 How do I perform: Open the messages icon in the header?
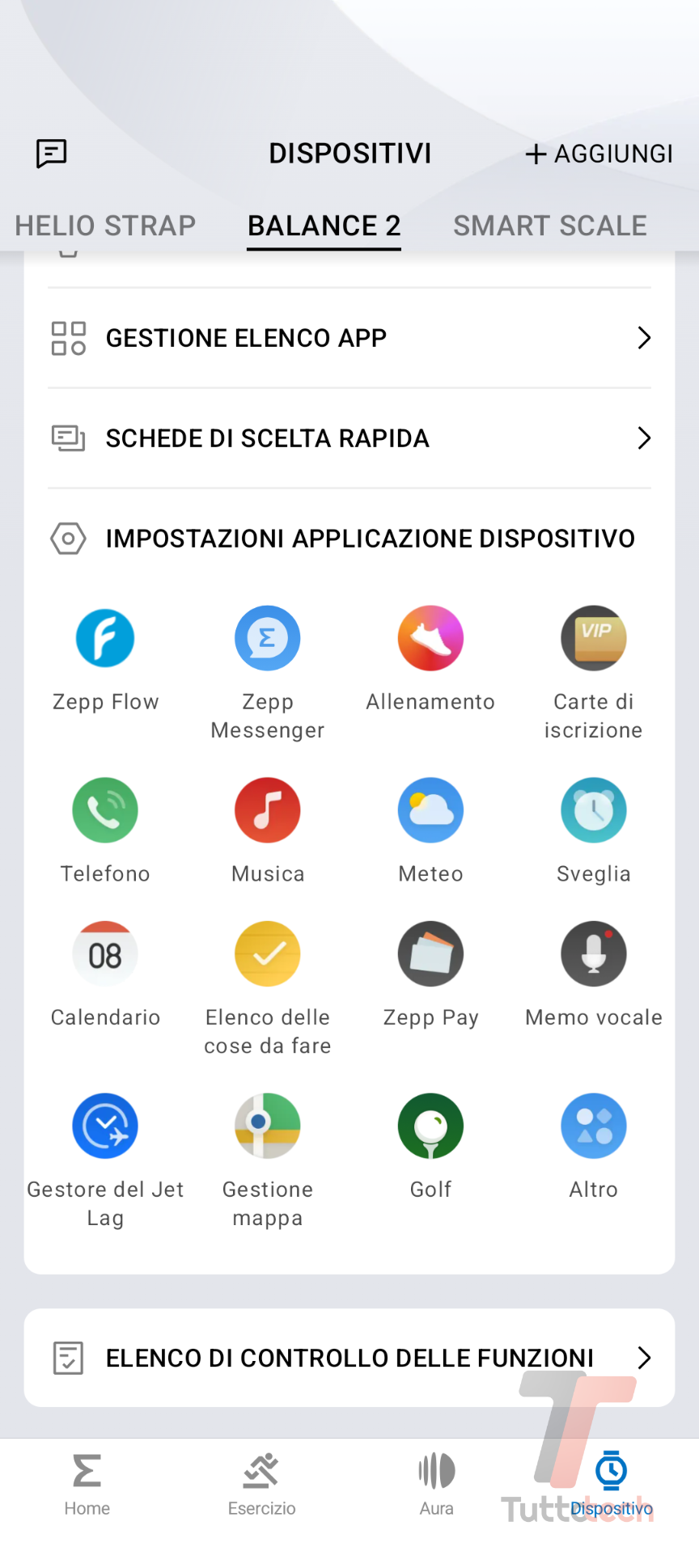[x=52, y=153]
